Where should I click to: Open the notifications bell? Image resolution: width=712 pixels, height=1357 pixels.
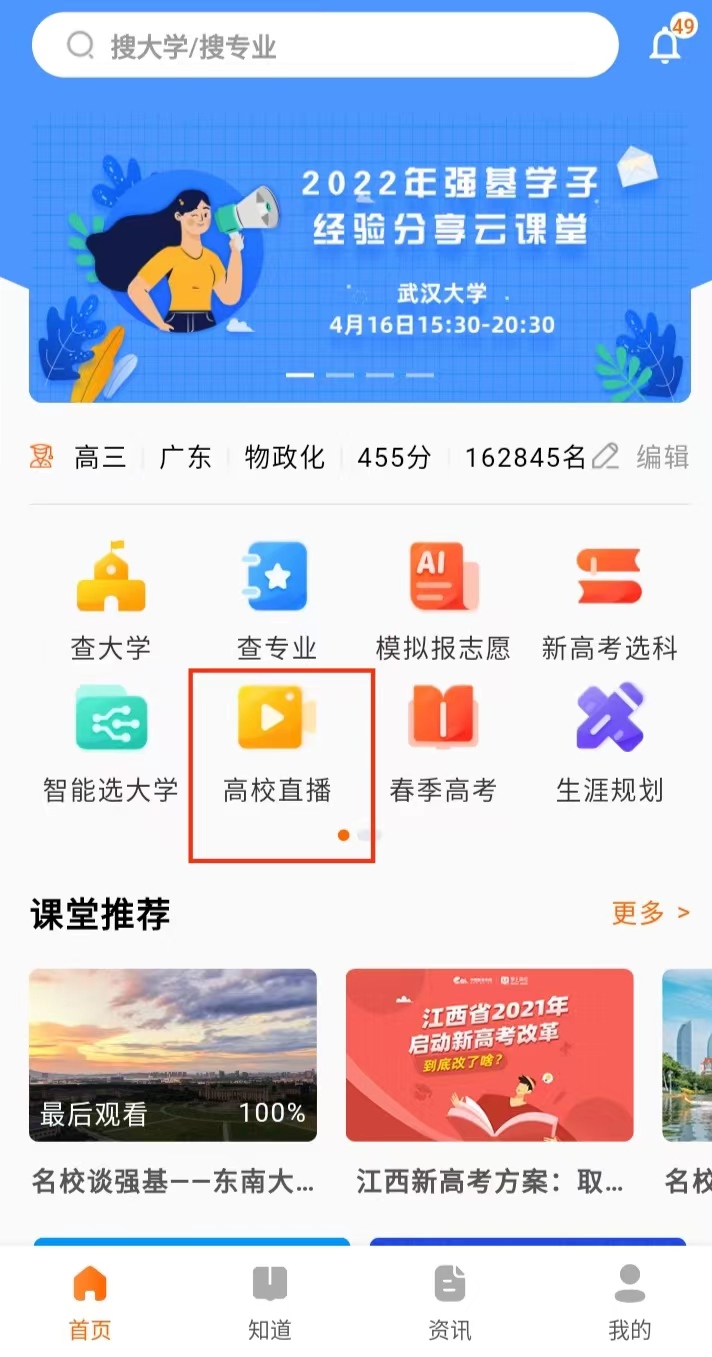tap(665, 45)
